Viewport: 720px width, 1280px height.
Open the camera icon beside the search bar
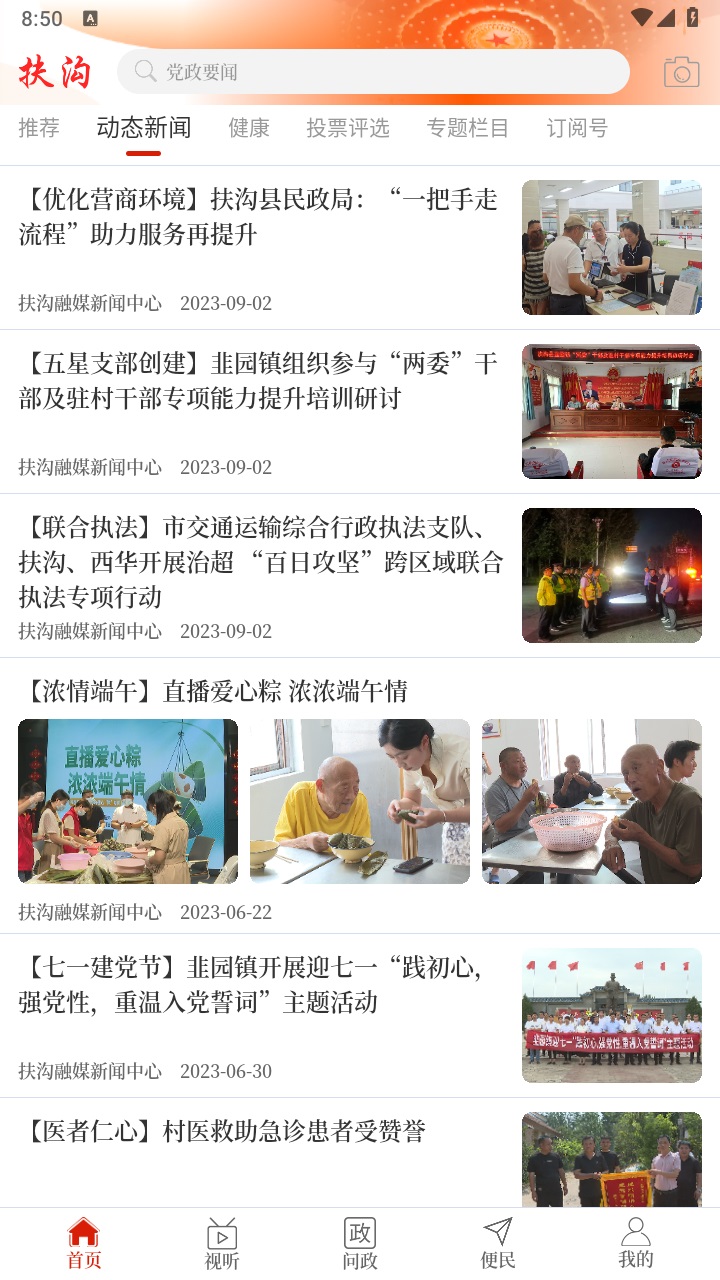684,72
